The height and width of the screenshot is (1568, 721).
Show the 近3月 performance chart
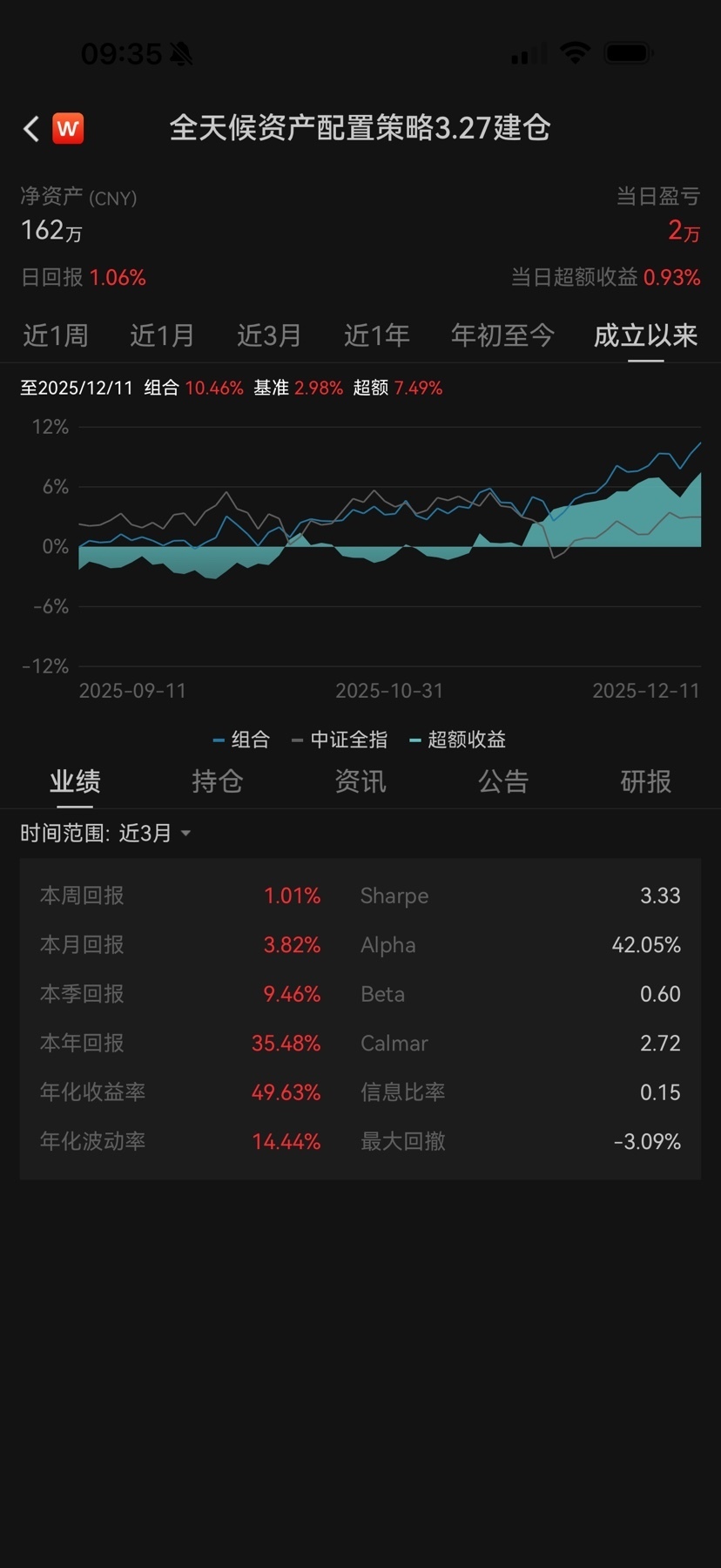[269, 335]
